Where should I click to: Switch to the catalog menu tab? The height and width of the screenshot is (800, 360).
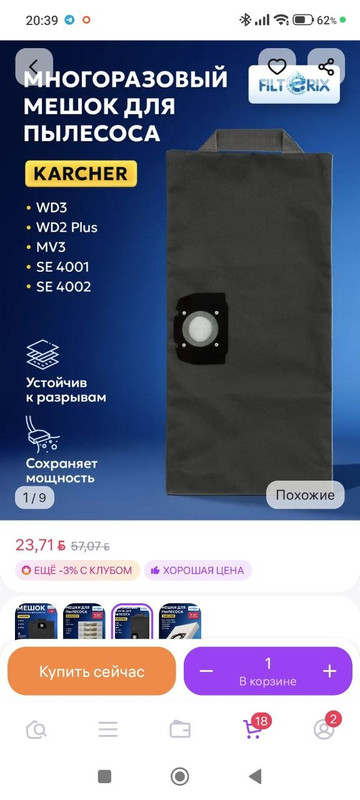pos(108,730)
